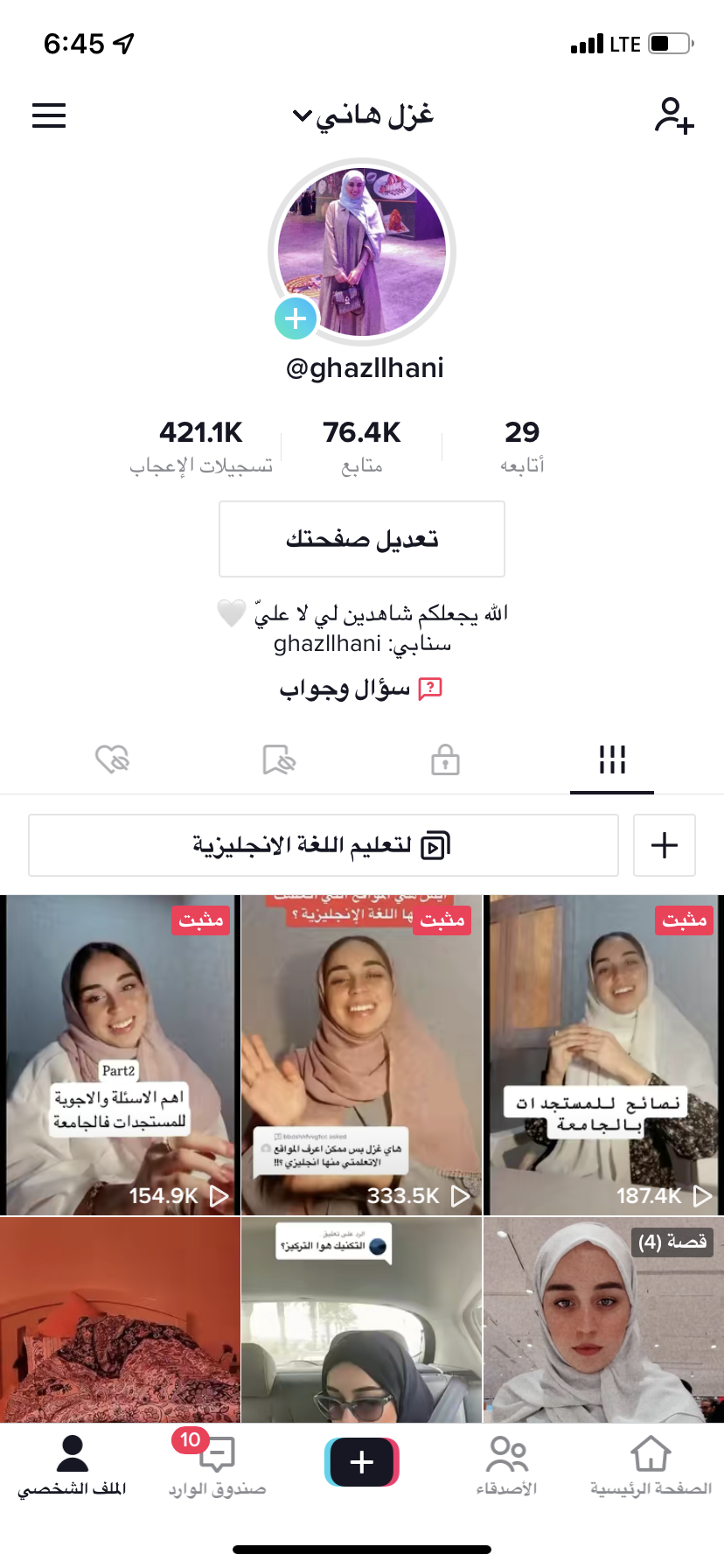Switch to the private videos lock tab
Image resolution: width=724 pixels, height=1568 pixels.
click(445, 759)
